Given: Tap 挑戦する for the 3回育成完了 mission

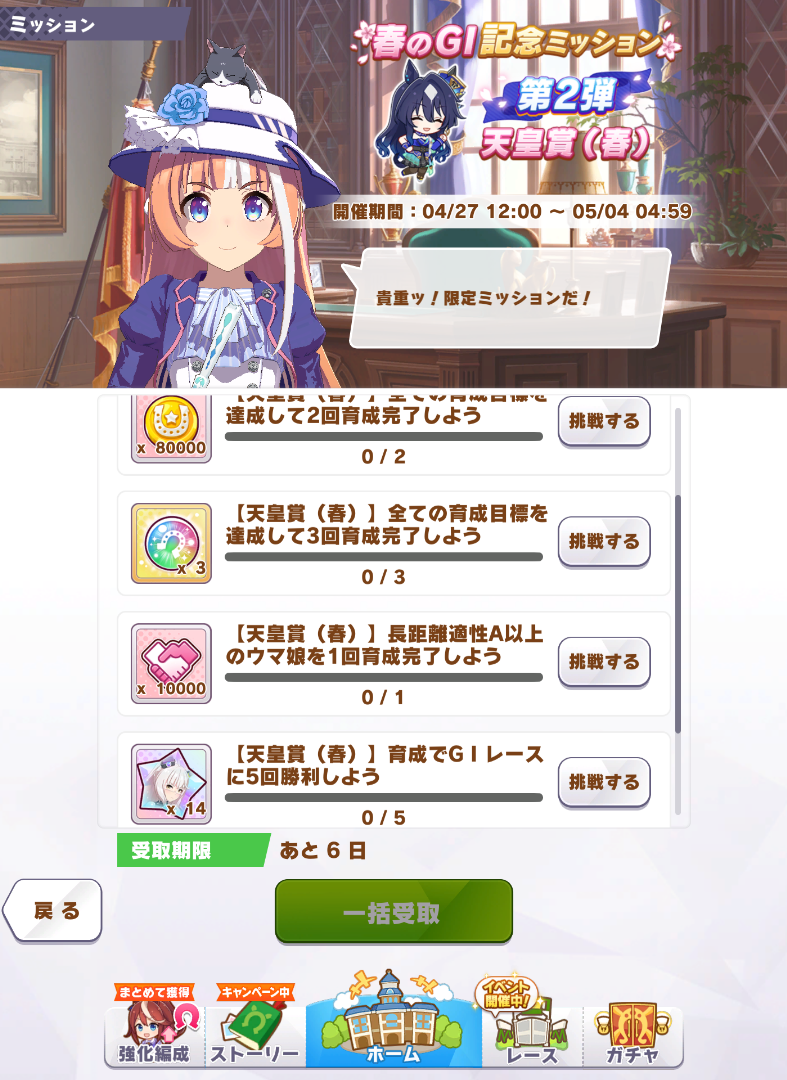Looking at the screenshot, I should [603, 541].
